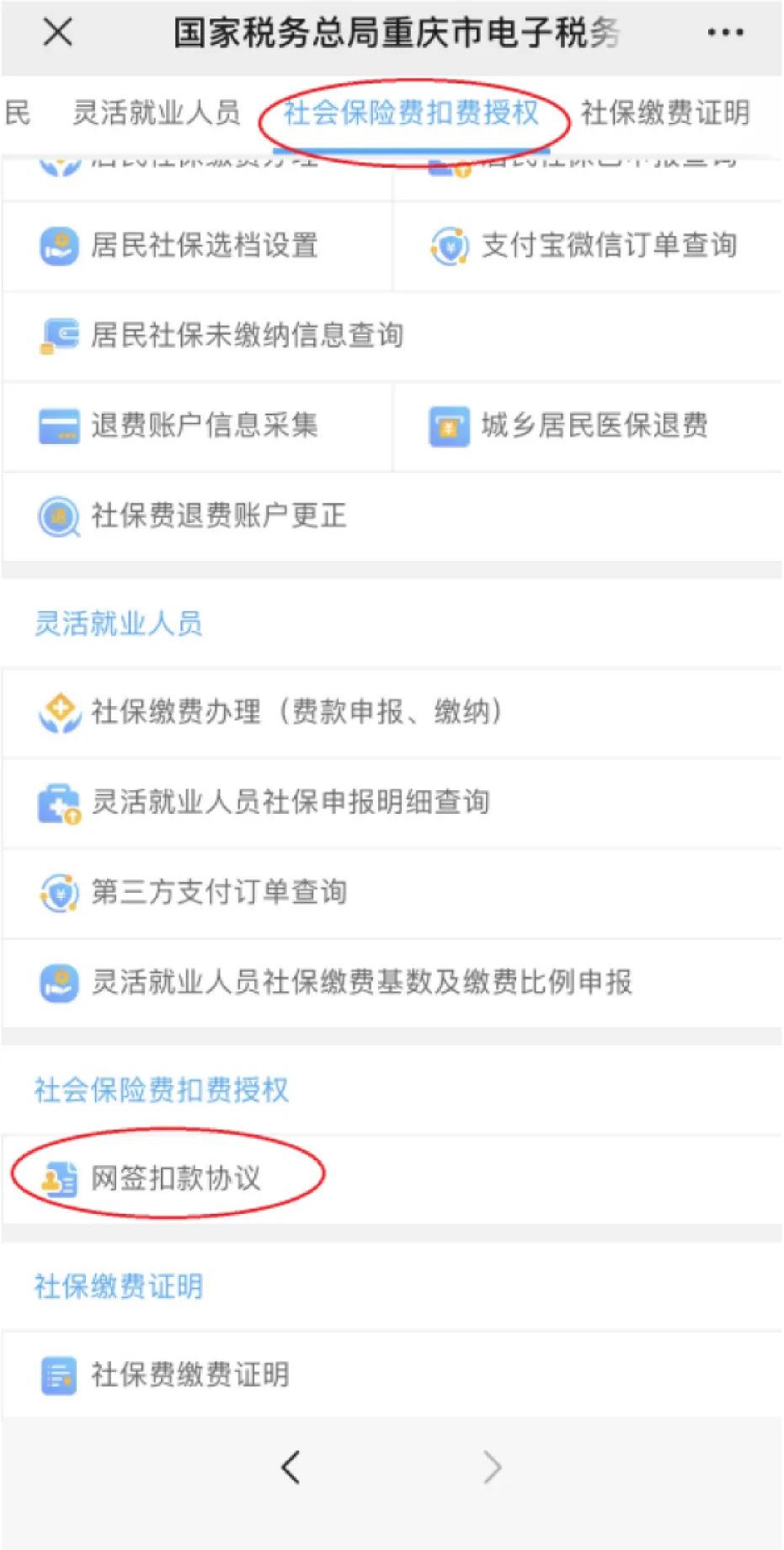Close the tax bureau web page
The image size is (784, 1550).
tap(57, 33)
